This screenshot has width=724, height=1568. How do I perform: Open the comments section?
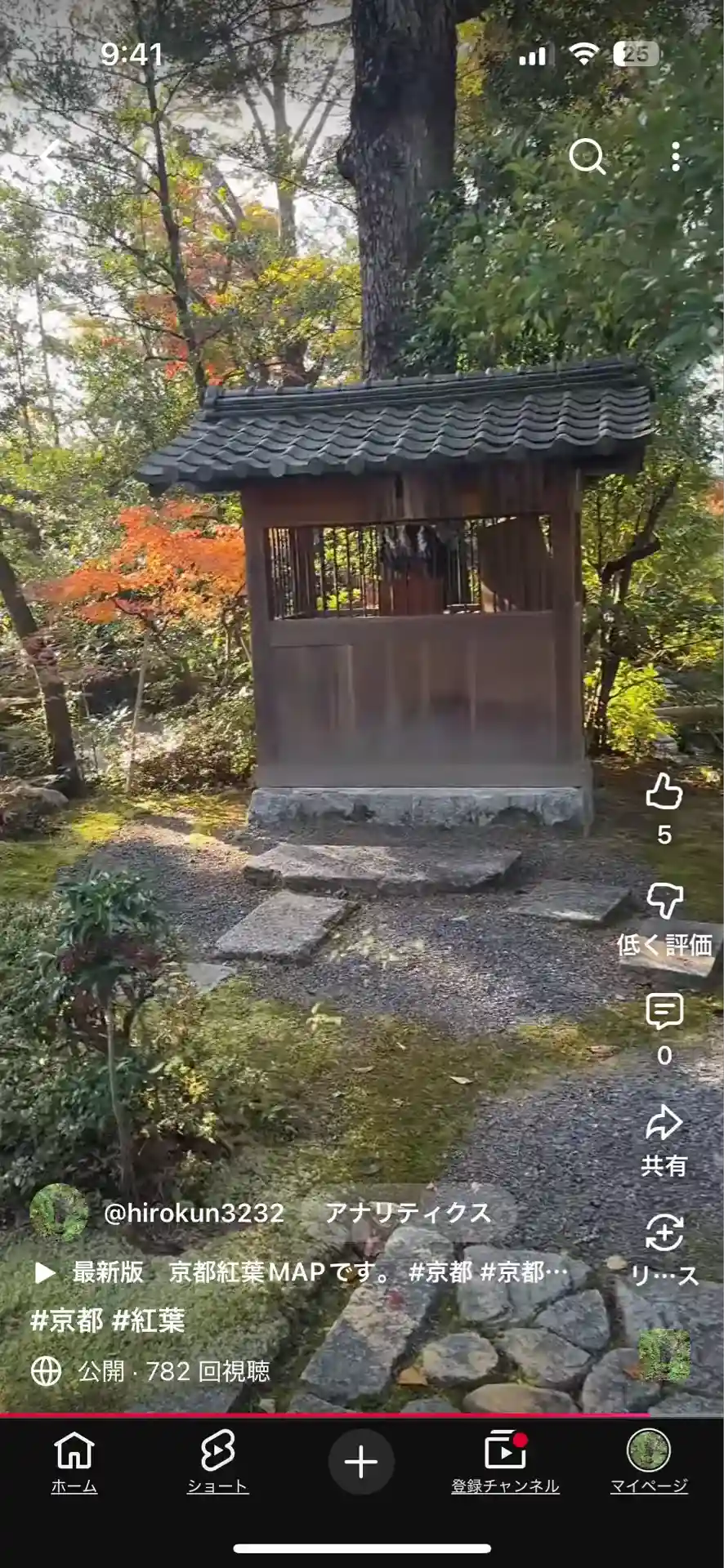click(x=664, y=1013)
